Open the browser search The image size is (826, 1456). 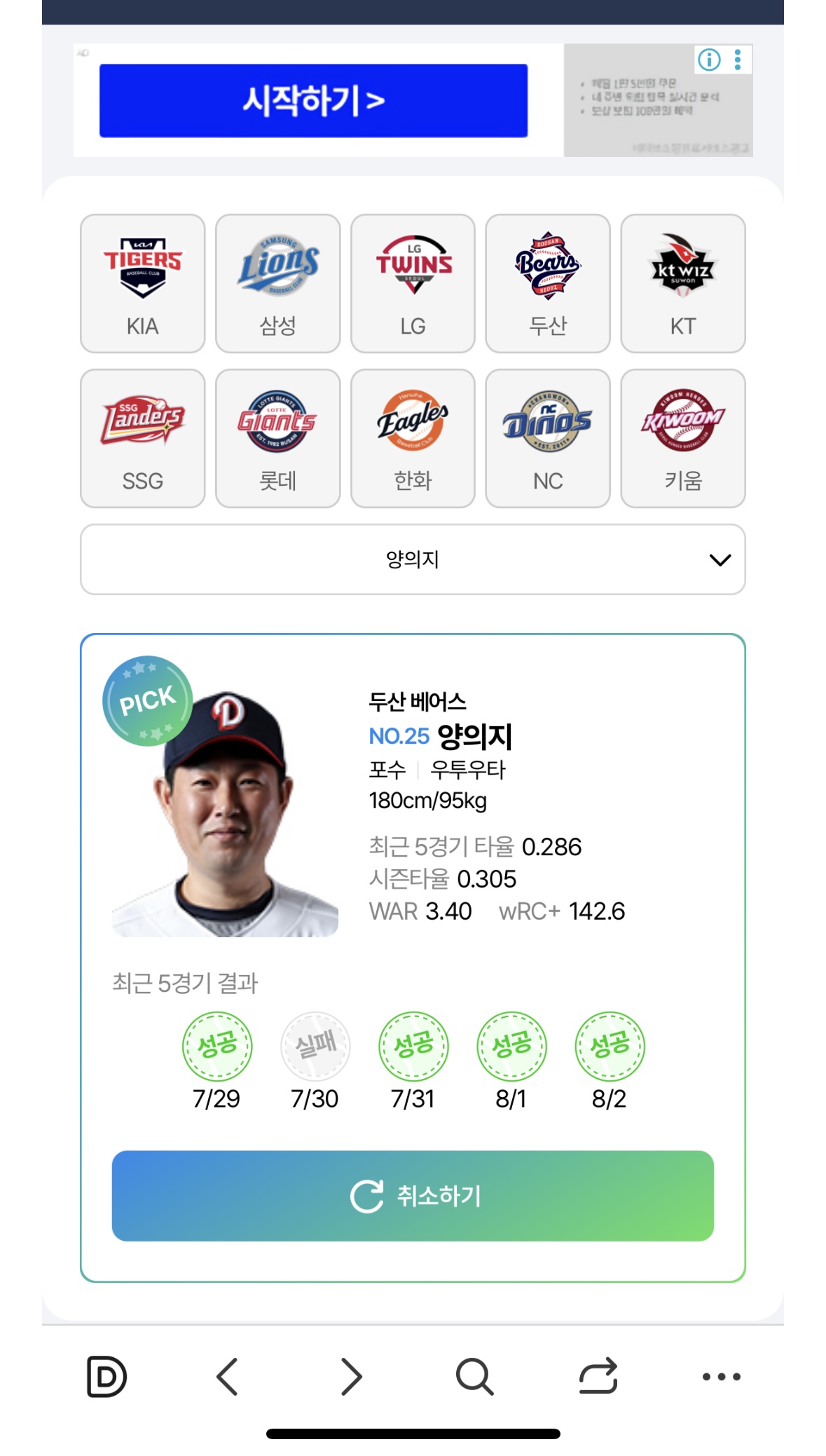[474, 1377]
